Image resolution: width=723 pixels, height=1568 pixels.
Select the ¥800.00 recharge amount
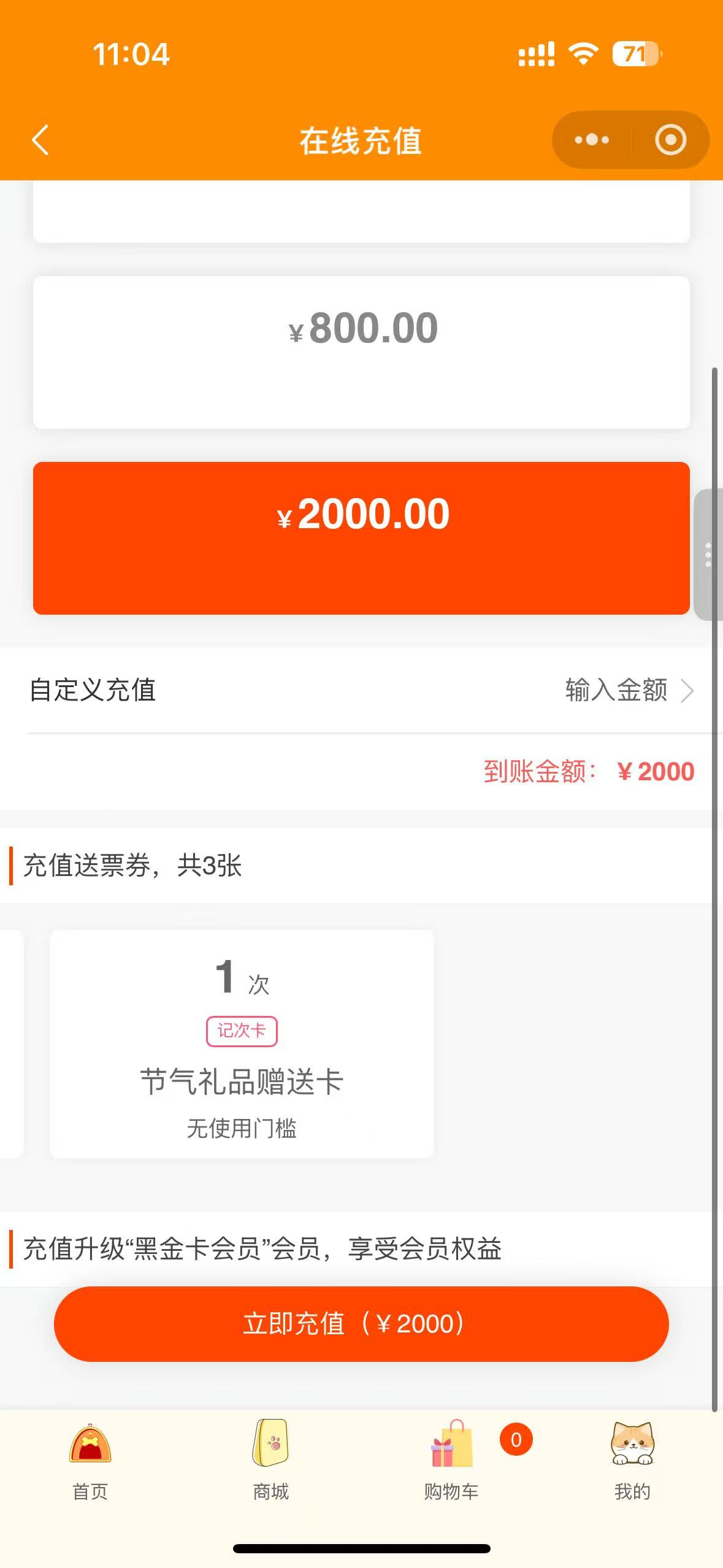[x=361, y=352]
